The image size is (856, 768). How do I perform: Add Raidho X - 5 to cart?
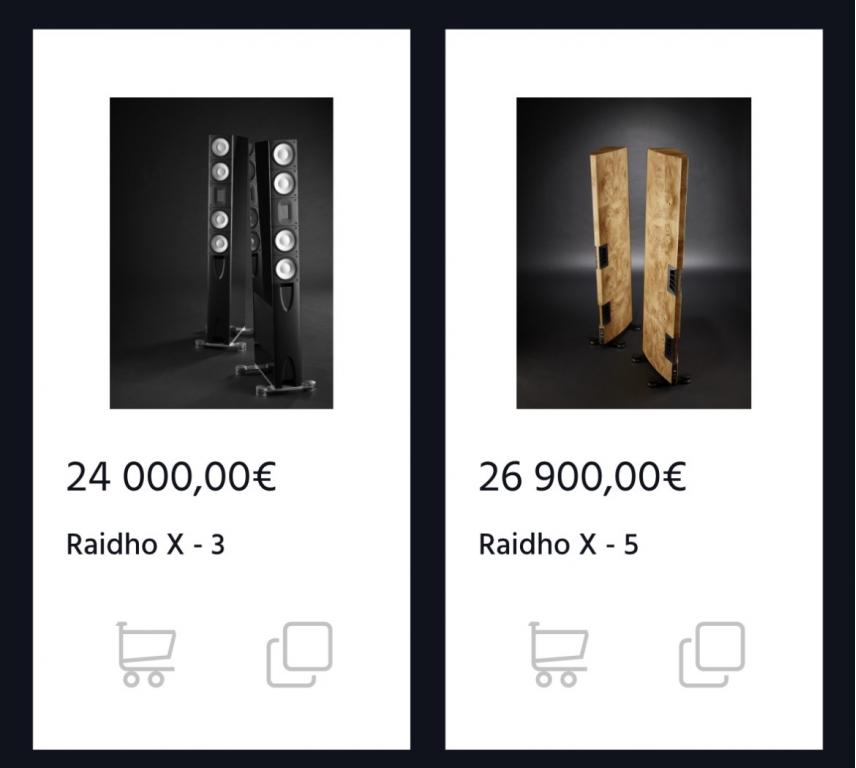tap(558, 654)
